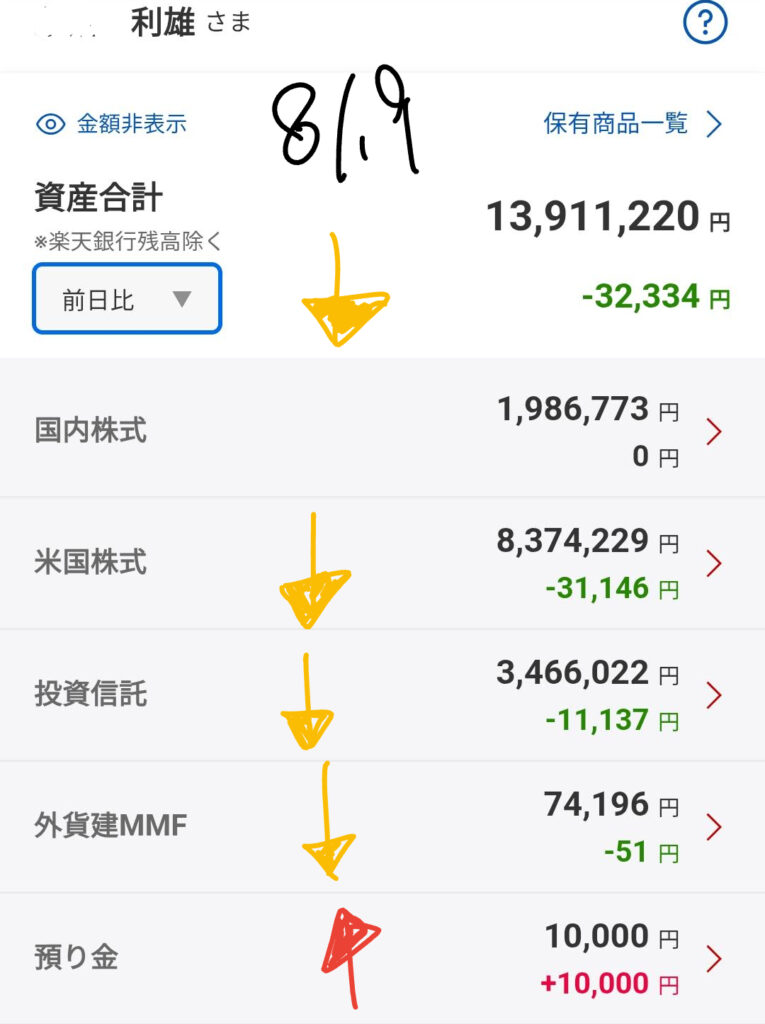765x1024 pixels.
Task: Open the help question mark icon
Action: (x=705, y=23)
